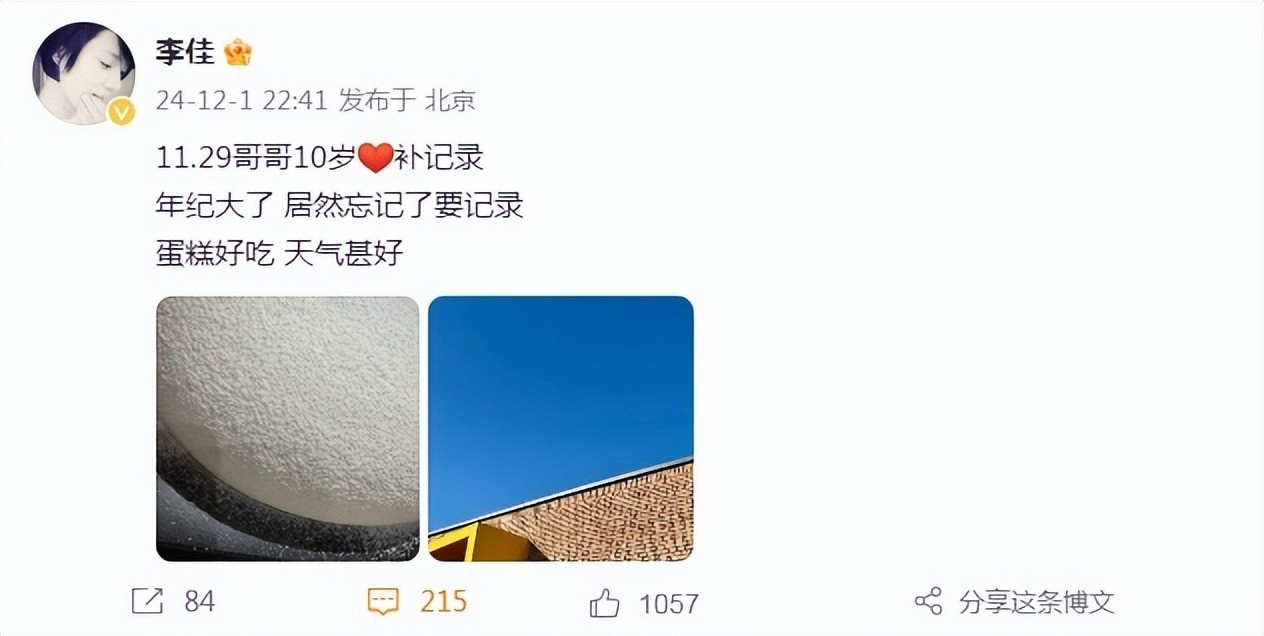Image resolution: width=1264 pixels, height=636 pixels.
Task: View the white textured cake photo
Action: (x=288, y=428)
